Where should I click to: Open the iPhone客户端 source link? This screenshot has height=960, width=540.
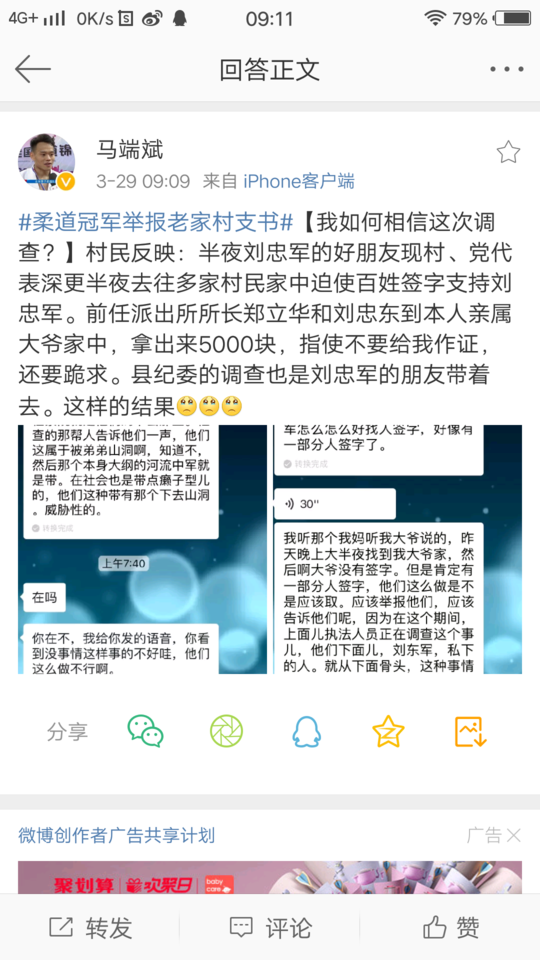tap(299, 181)
